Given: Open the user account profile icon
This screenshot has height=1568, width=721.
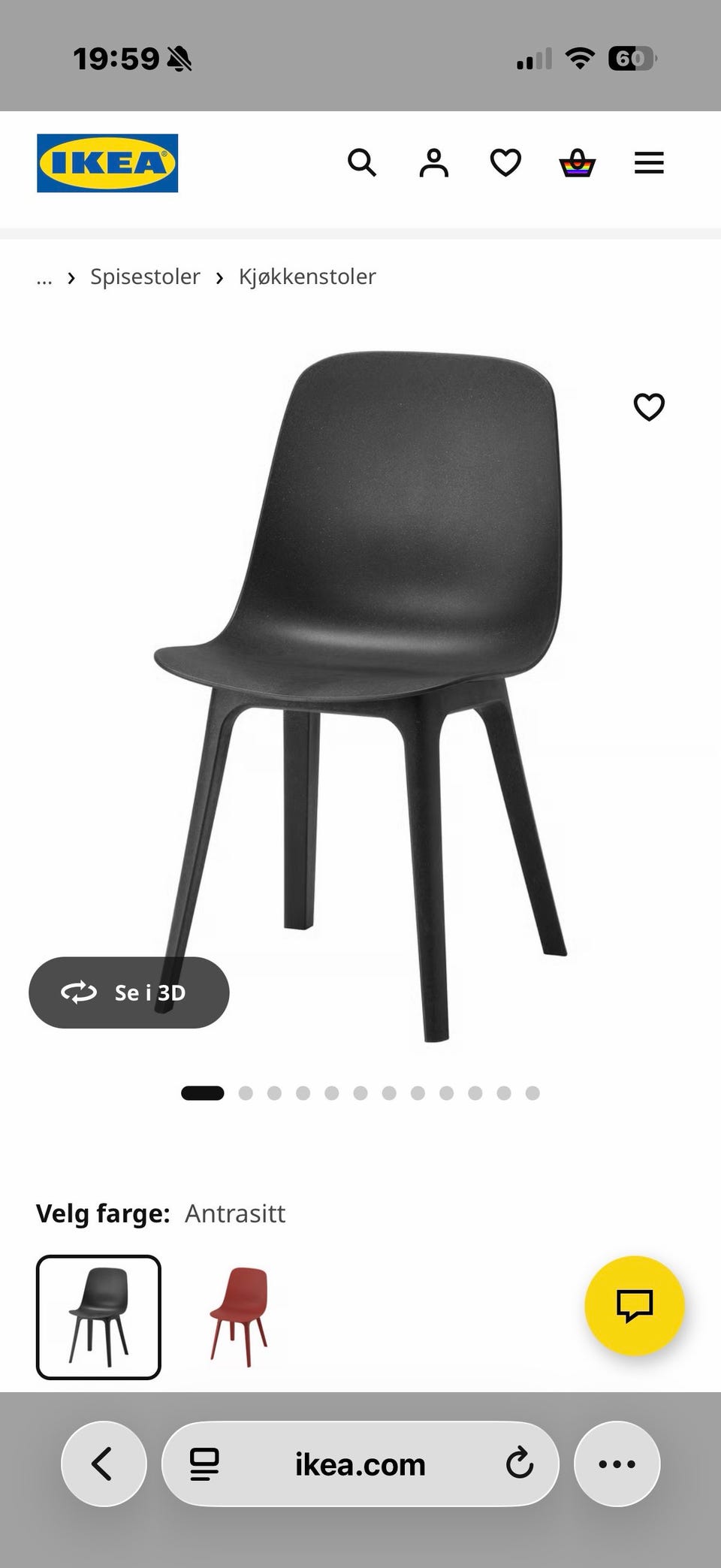Looking at the screenshot, I should pyautogui.click(x=433, y=162).
